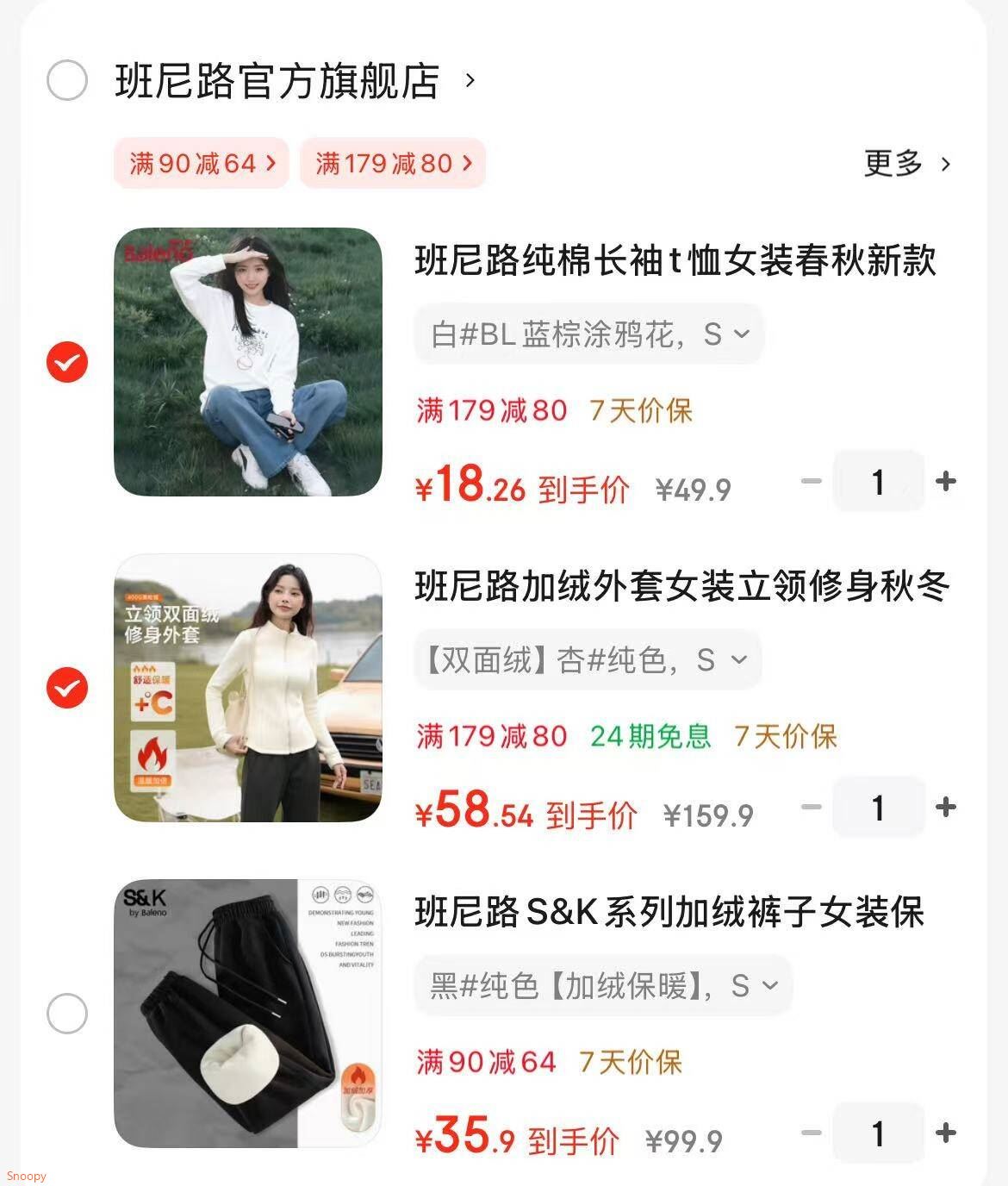Image resolution: width=1008 pixels, height=1186 pixels.
Task: Open the store page 班尼路官方旗舰店
Action: pyautogui.click(x=276, y=81)
